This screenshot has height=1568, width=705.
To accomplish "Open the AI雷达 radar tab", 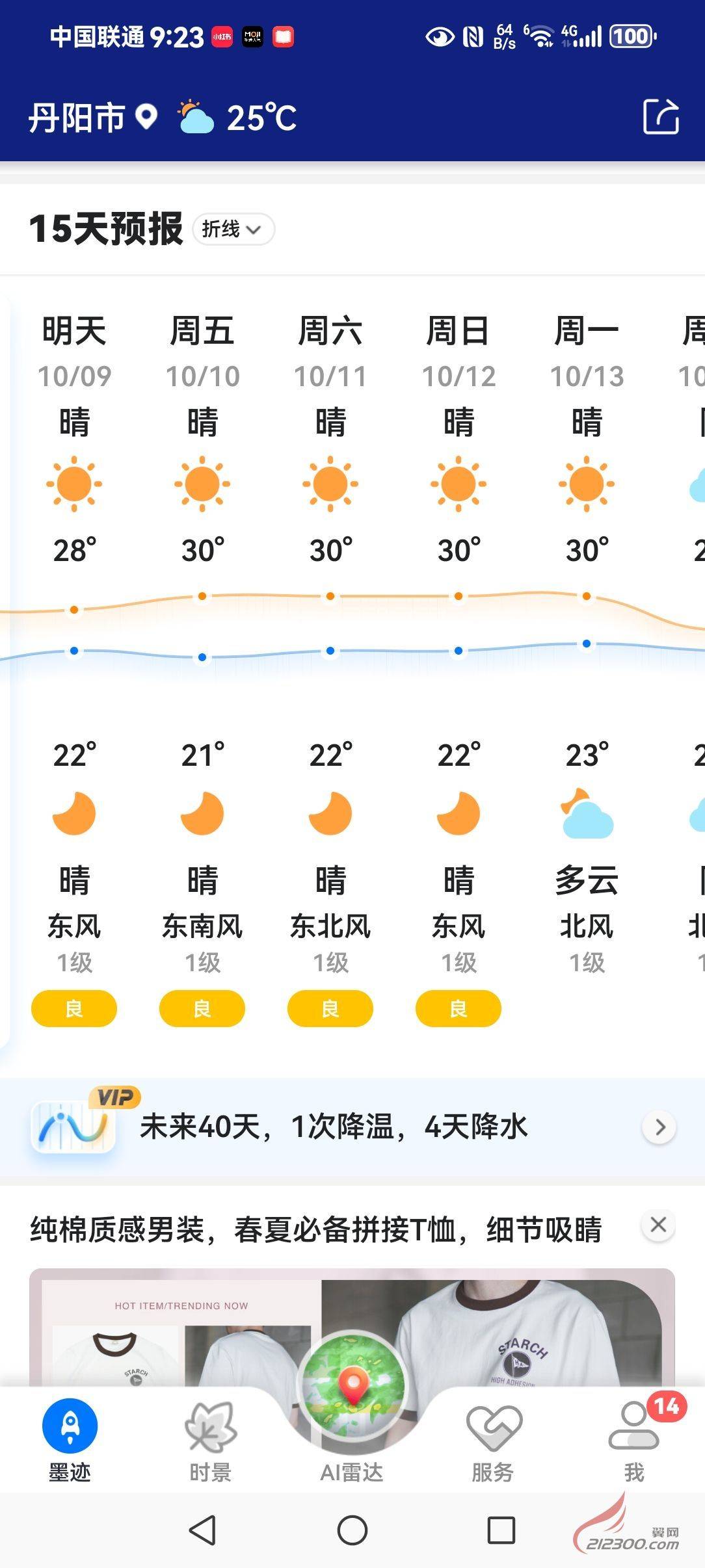I will (352, 1398).
